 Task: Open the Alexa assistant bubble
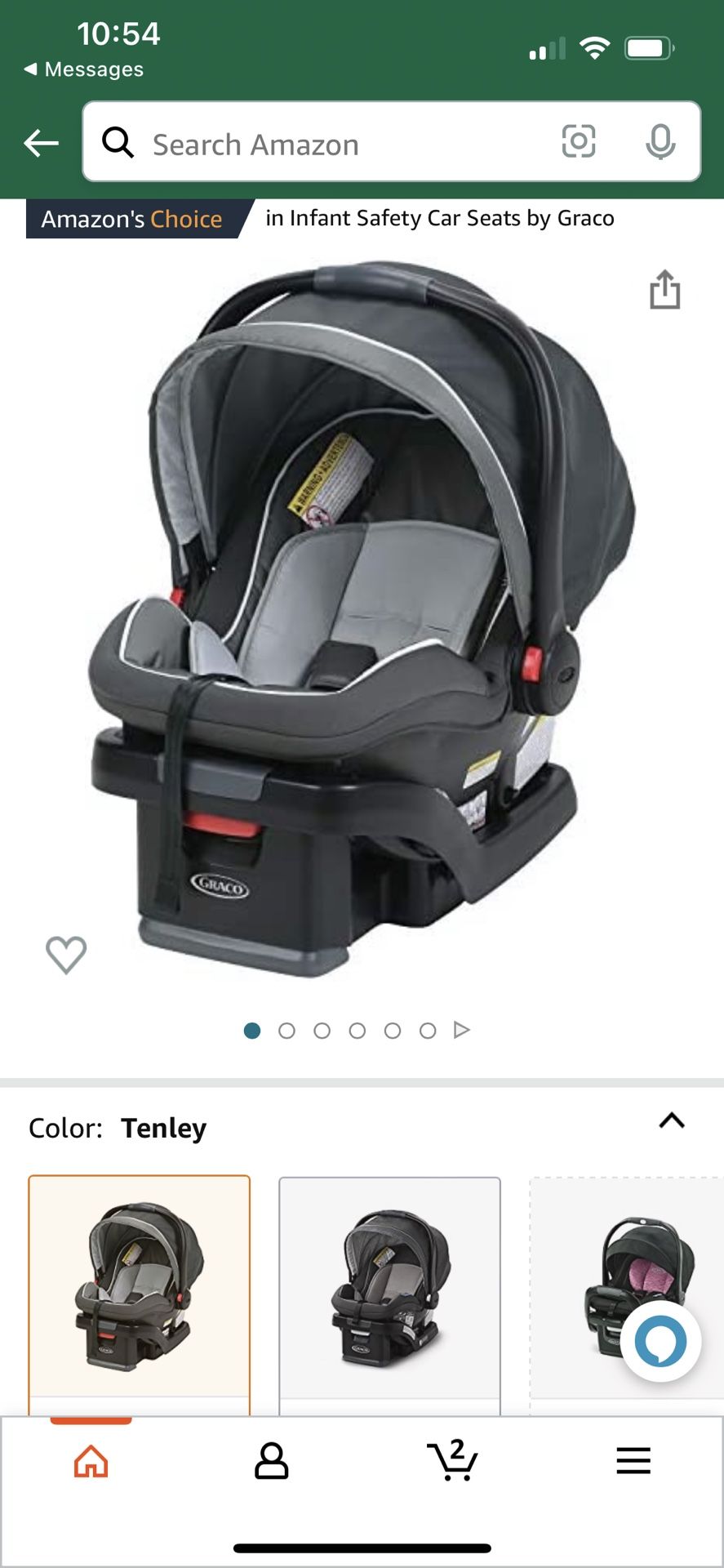[660, 1341]
